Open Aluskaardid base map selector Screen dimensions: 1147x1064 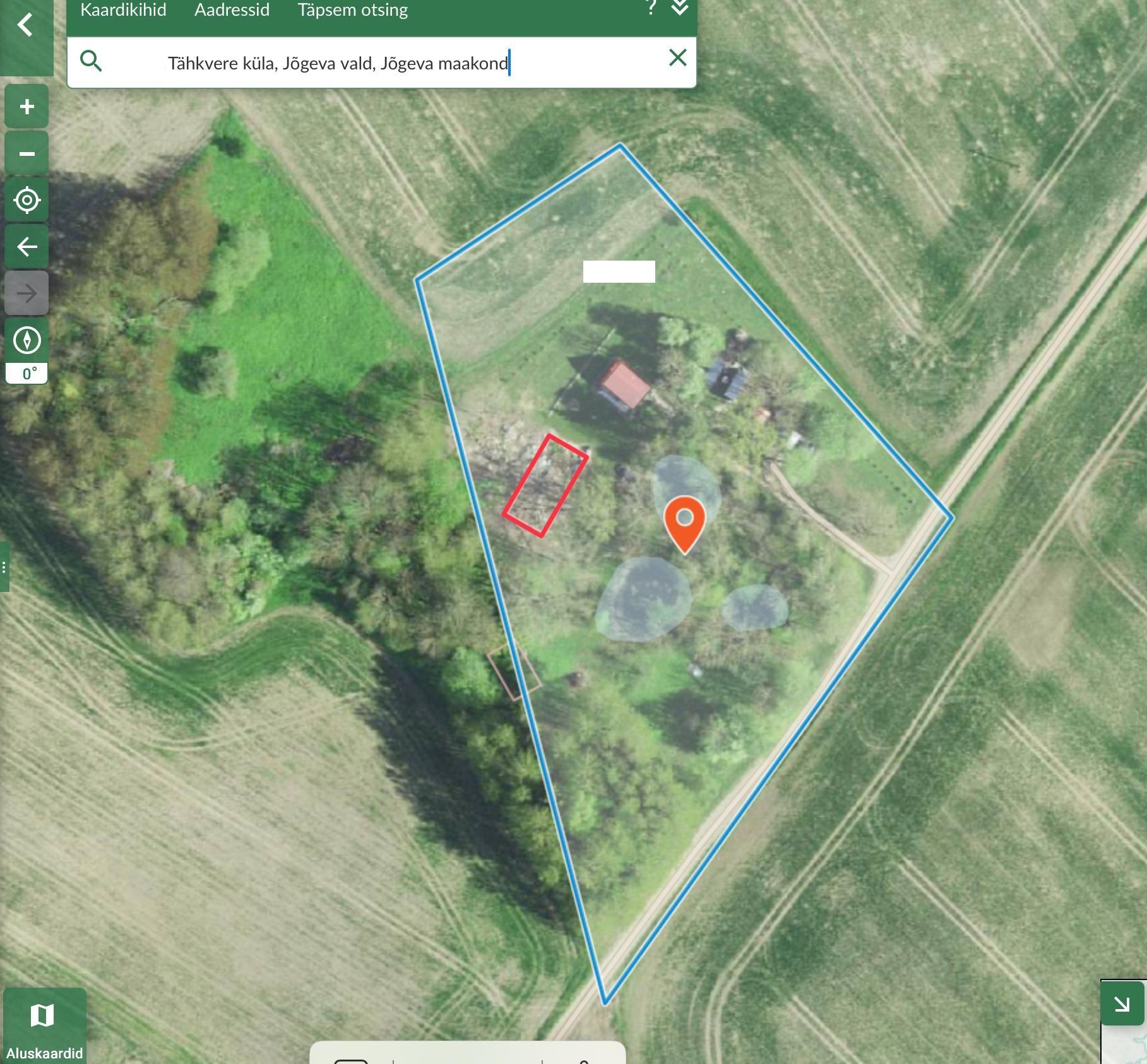pos(44,1025)
